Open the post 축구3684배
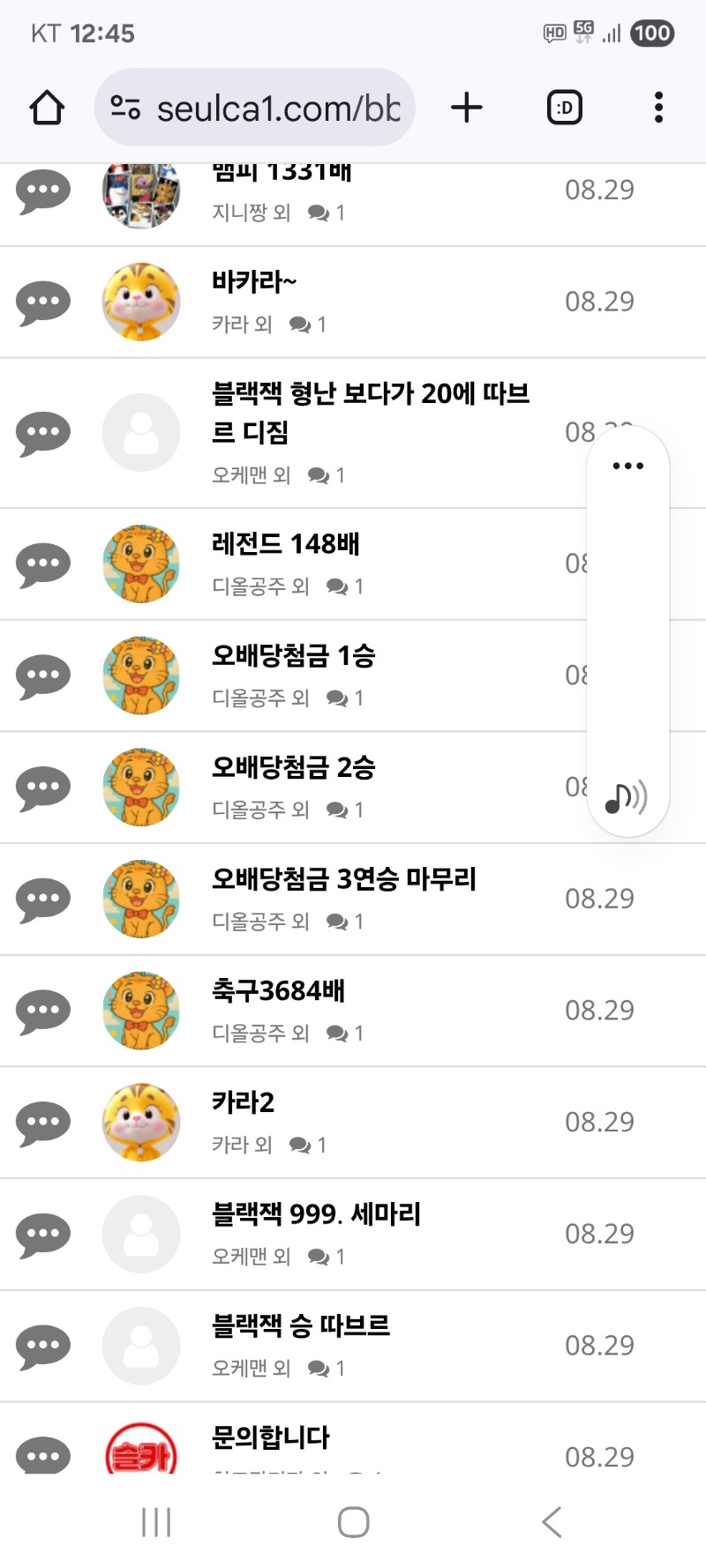The image size is (706, 1568). [279, 990]
